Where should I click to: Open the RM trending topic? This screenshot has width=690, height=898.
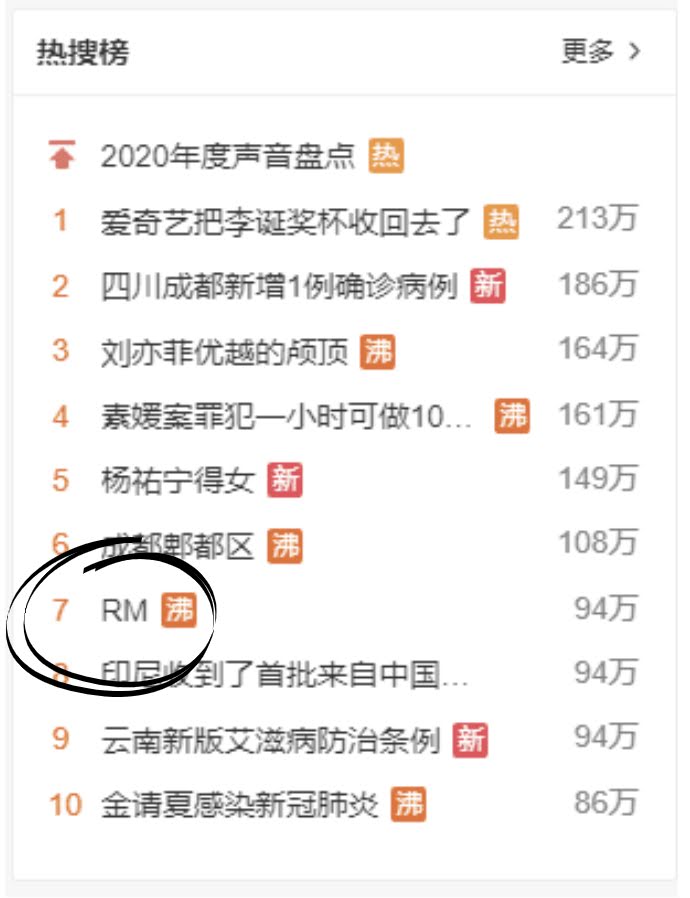tap(125, 610)
